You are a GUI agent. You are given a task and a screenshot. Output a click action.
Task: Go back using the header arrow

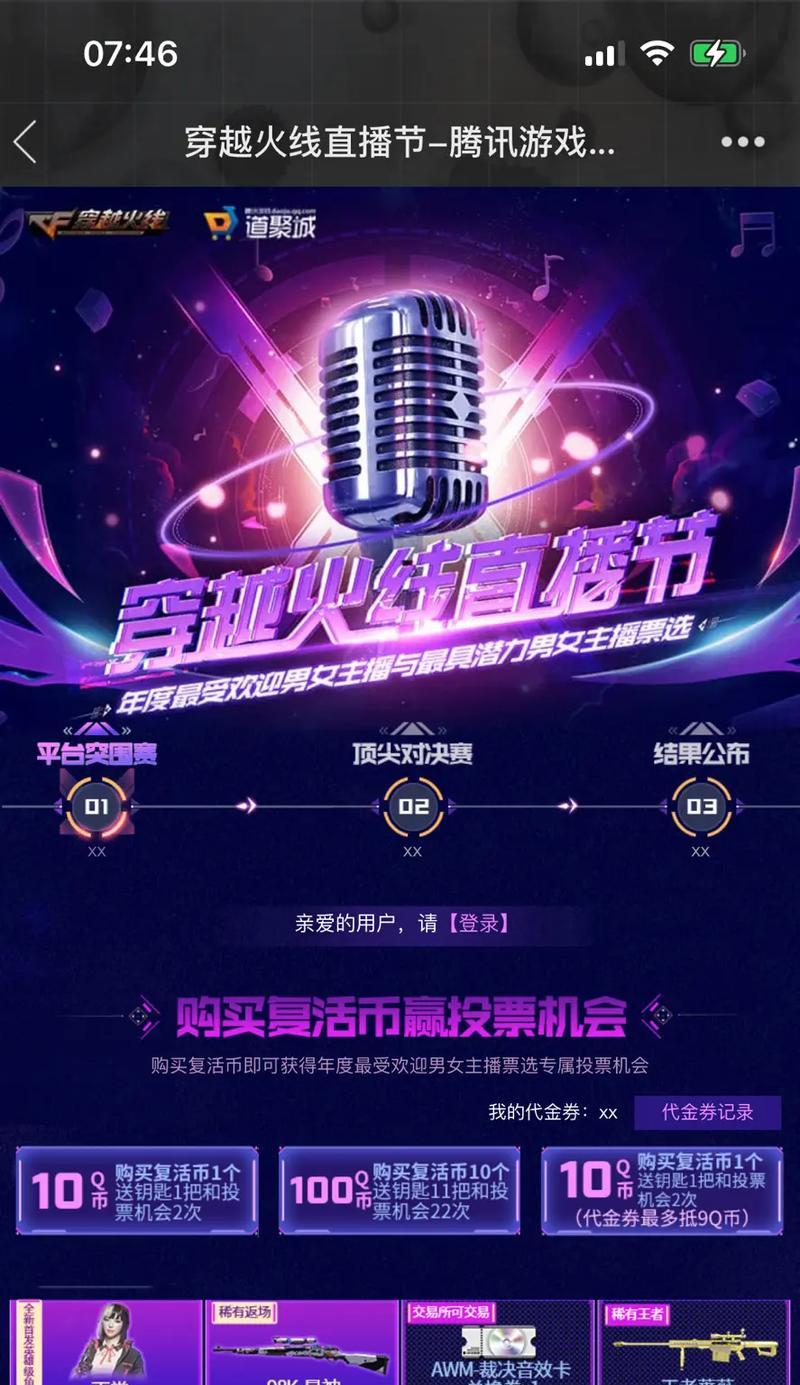[26, 143]
